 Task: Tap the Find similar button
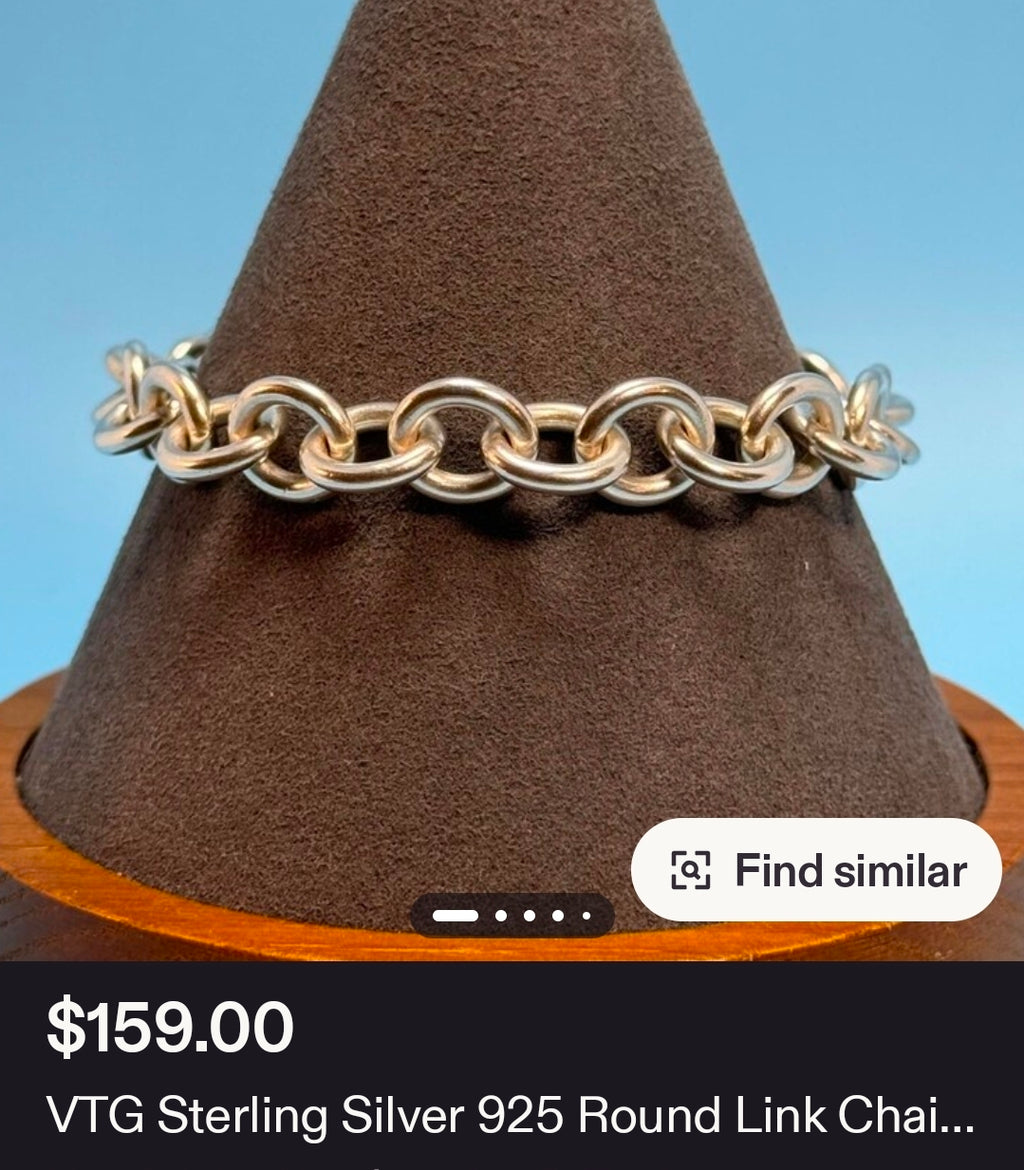816,870
